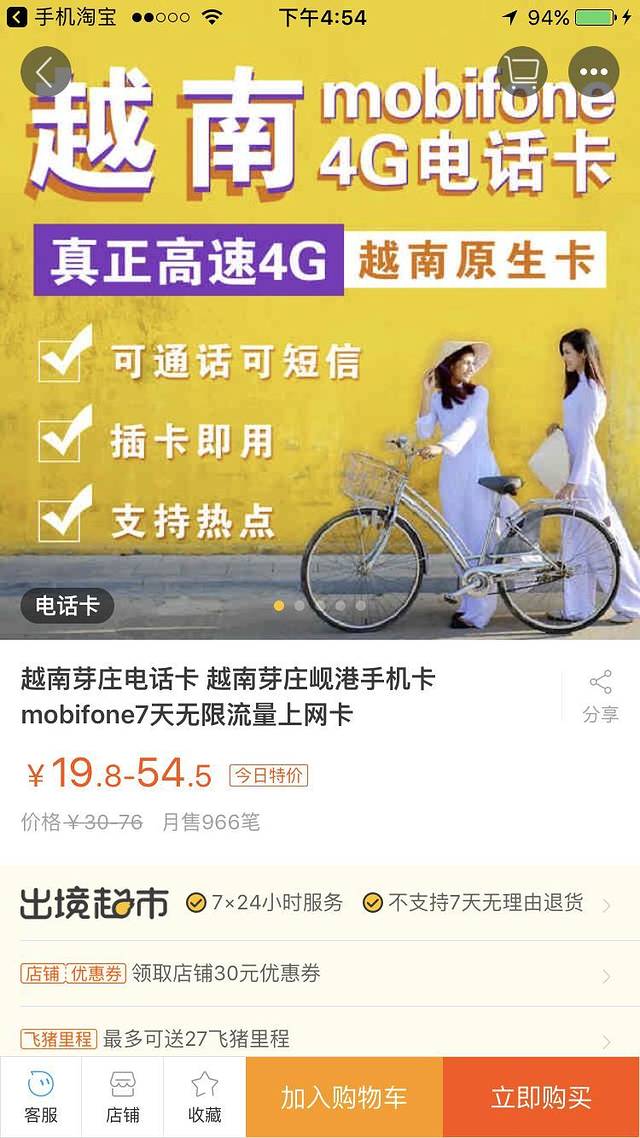Open the three-dot overflow menu
Viewport: 640px width, 1138px height.
pyautogui.click(x=594, y=72)
